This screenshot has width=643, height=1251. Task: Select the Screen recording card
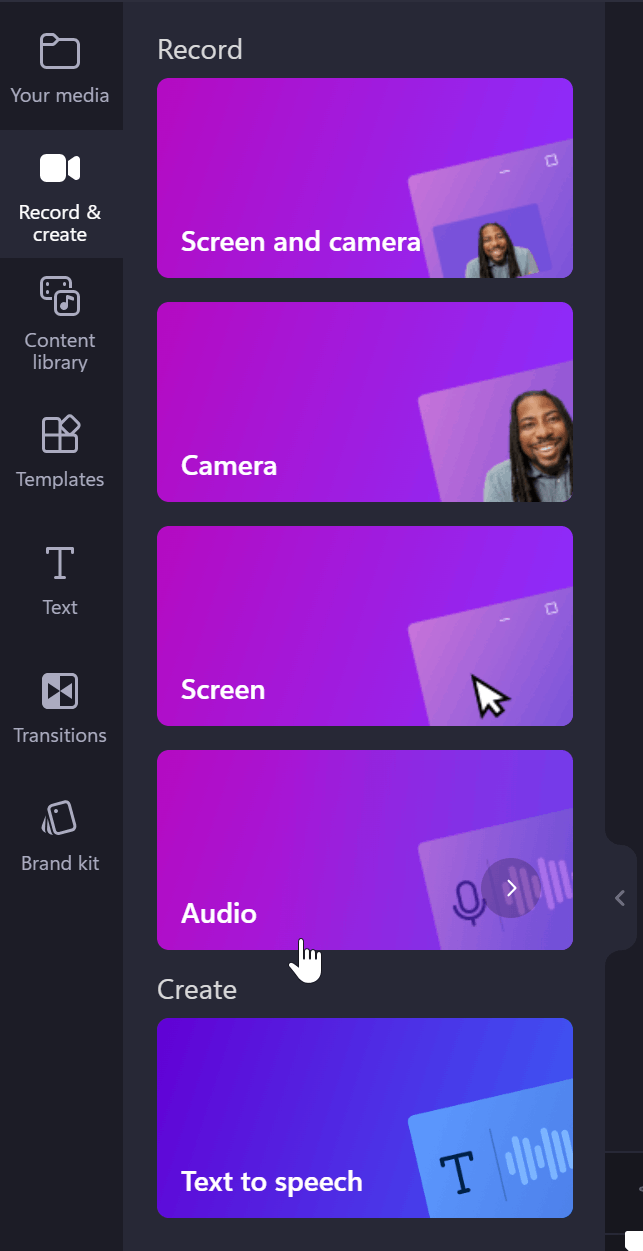[364, 626]
